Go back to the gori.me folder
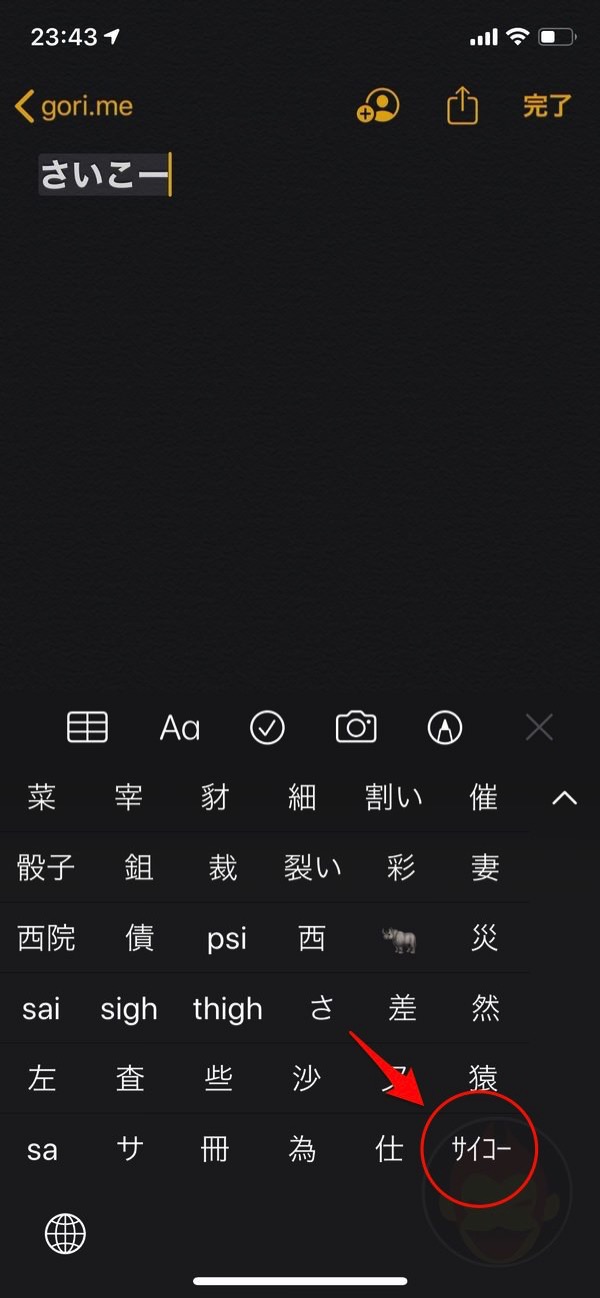This screenshot has height=1298, width=600. tap(75, 106)
